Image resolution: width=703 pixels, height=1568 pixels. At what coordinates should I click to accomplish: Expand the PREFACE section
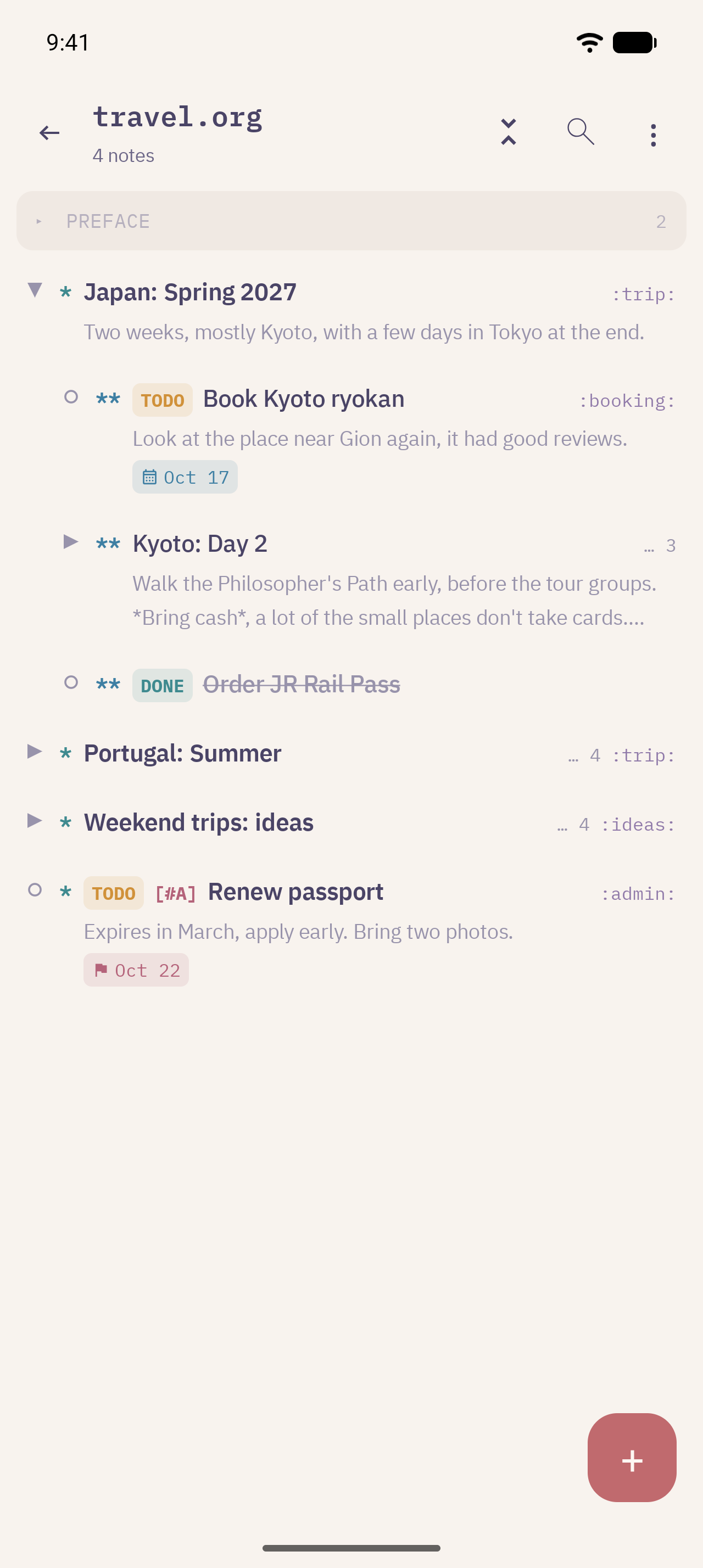(x=351, y=221)
